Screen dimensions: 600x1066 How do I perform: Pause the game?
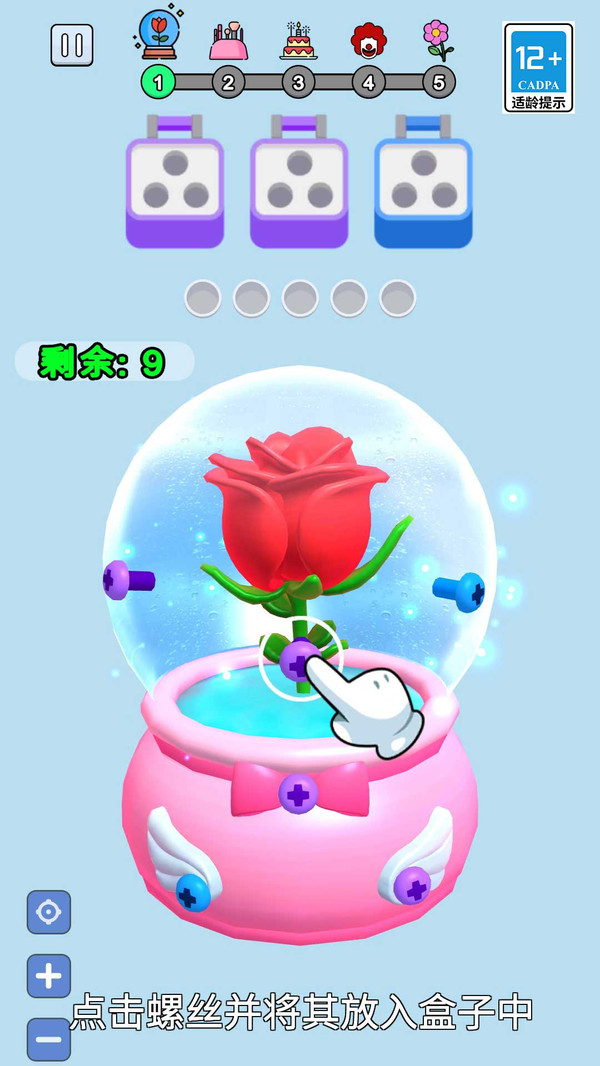72,45
